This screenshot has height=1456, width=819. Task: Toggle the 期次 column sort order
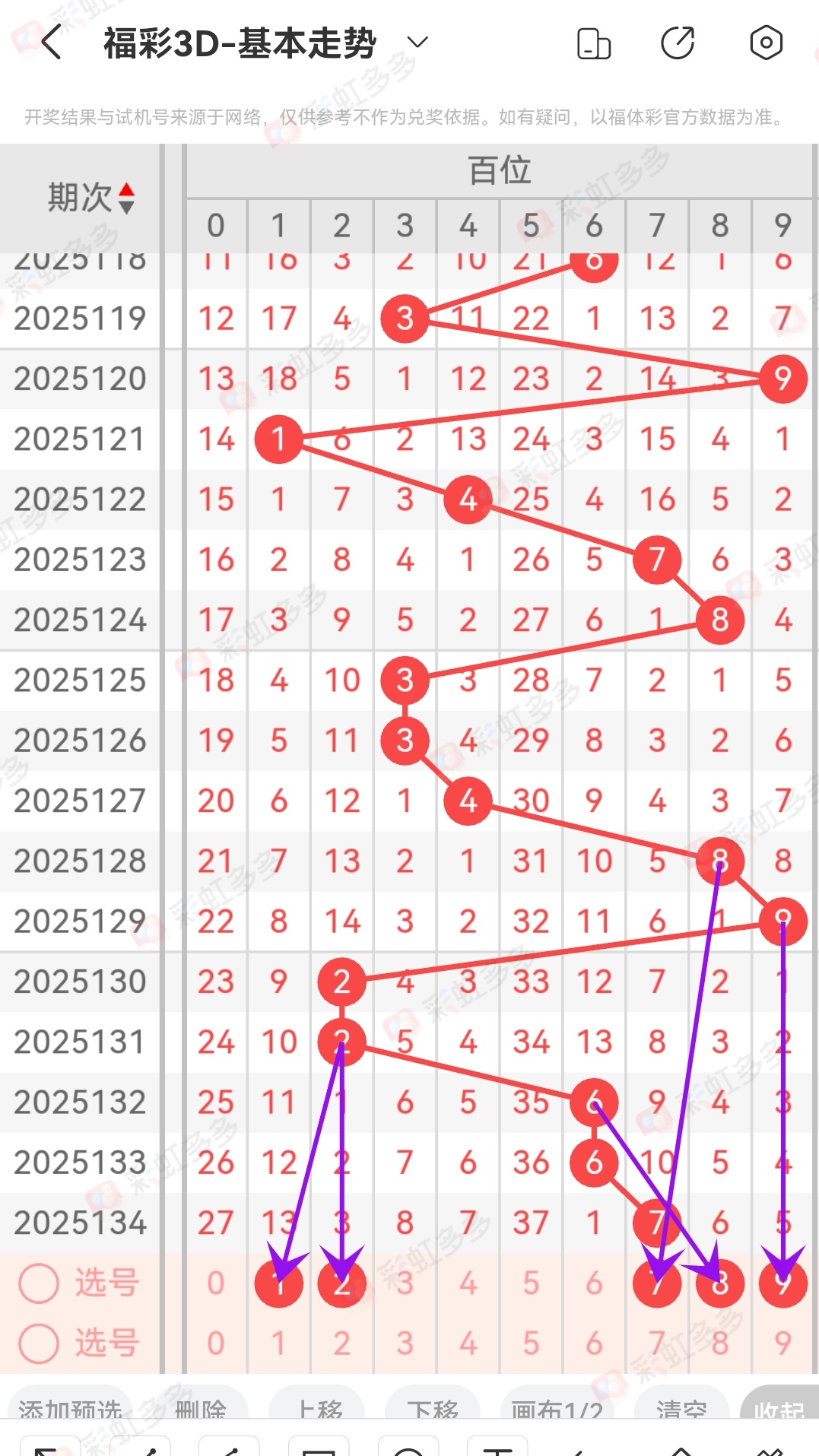coord(128,195)
